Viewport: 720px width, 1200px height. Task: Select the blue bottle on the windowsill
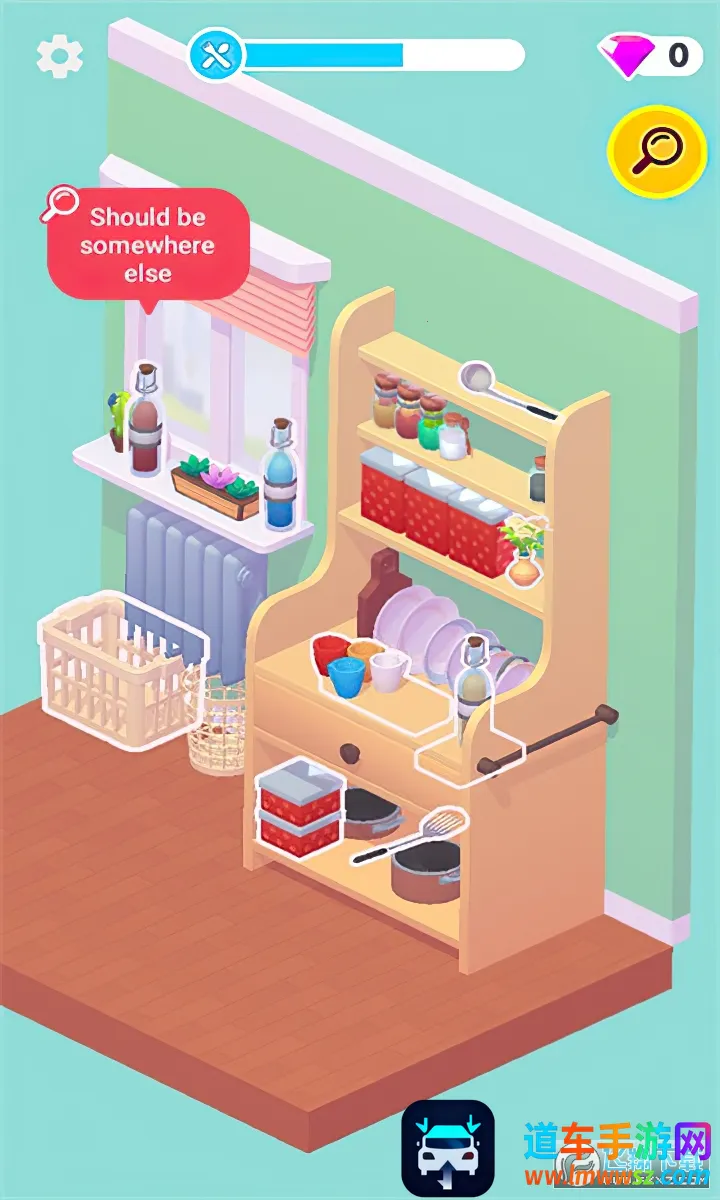coord(281,480)
